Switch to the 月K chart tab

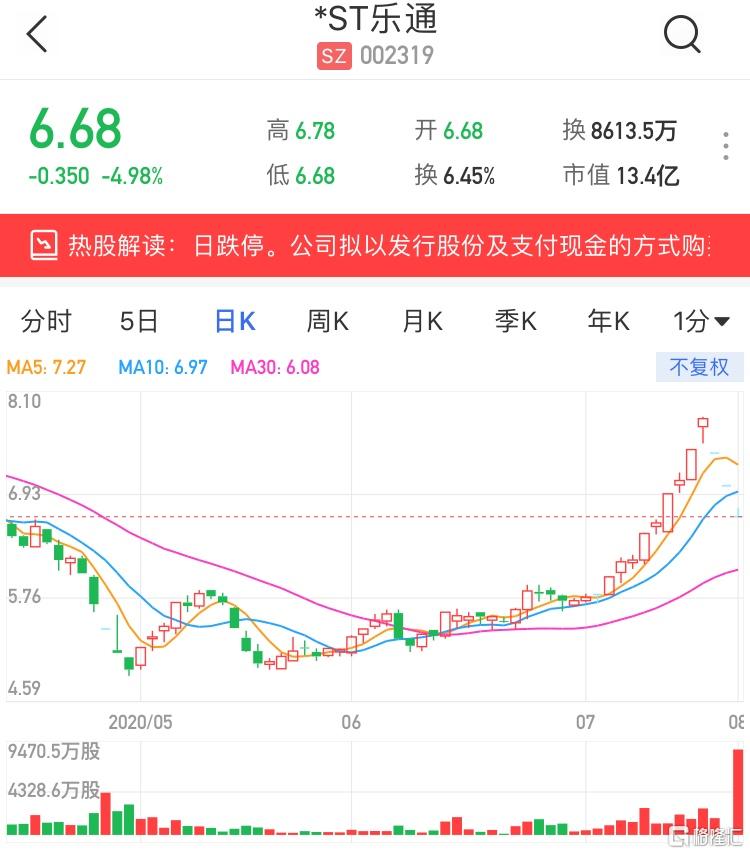[422, 321]
